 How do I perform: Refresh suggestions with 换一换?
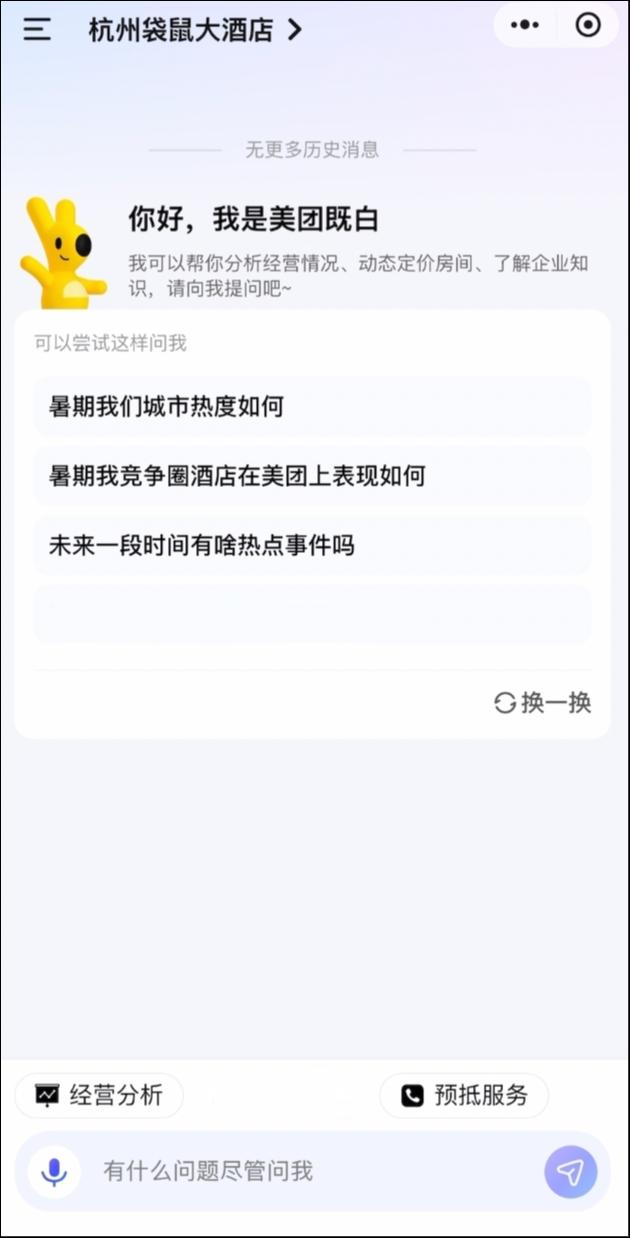(543, 703)
